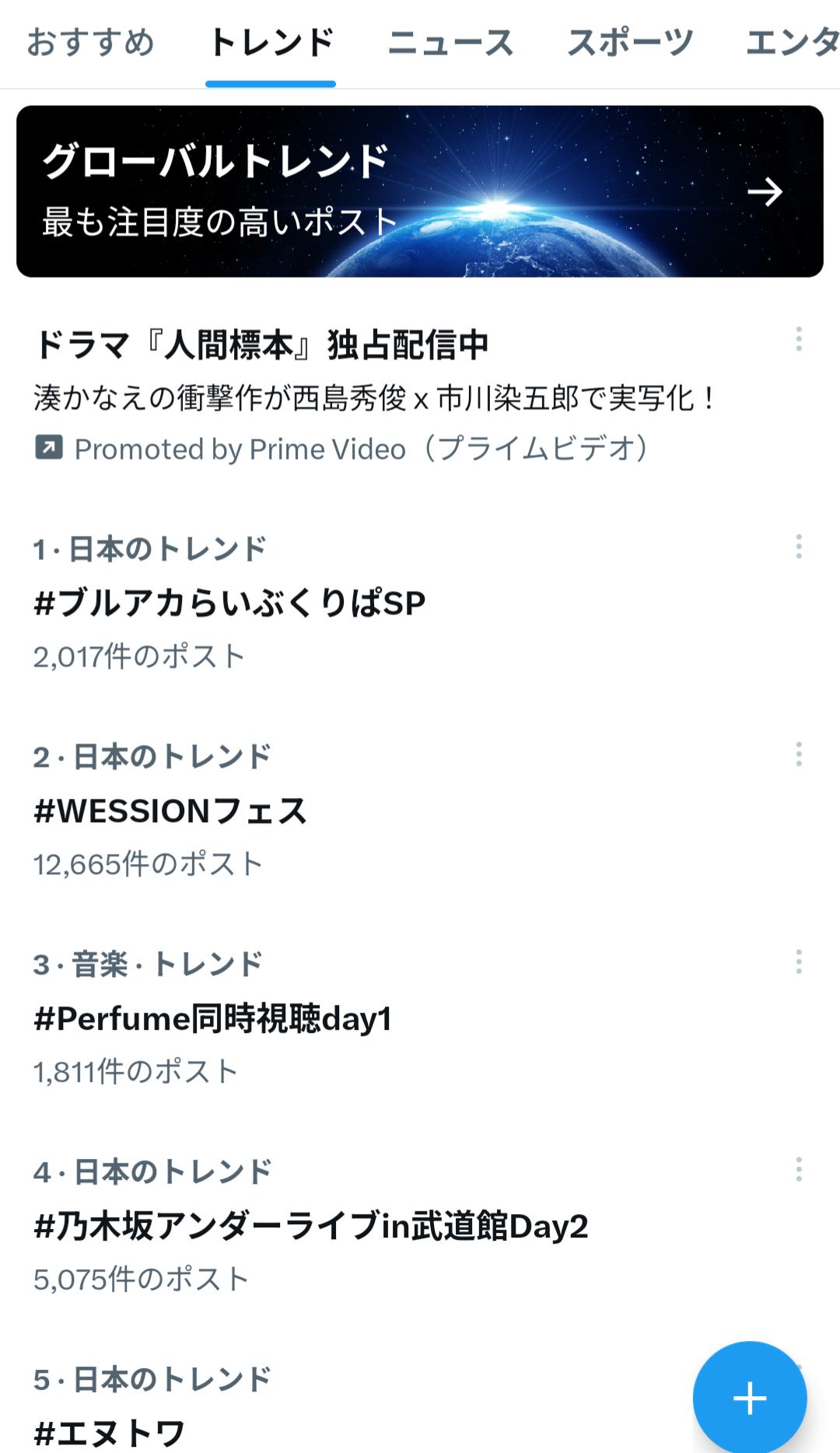View the #WESSIONフェス trend

pyautogui.click(x=171, y=811)
